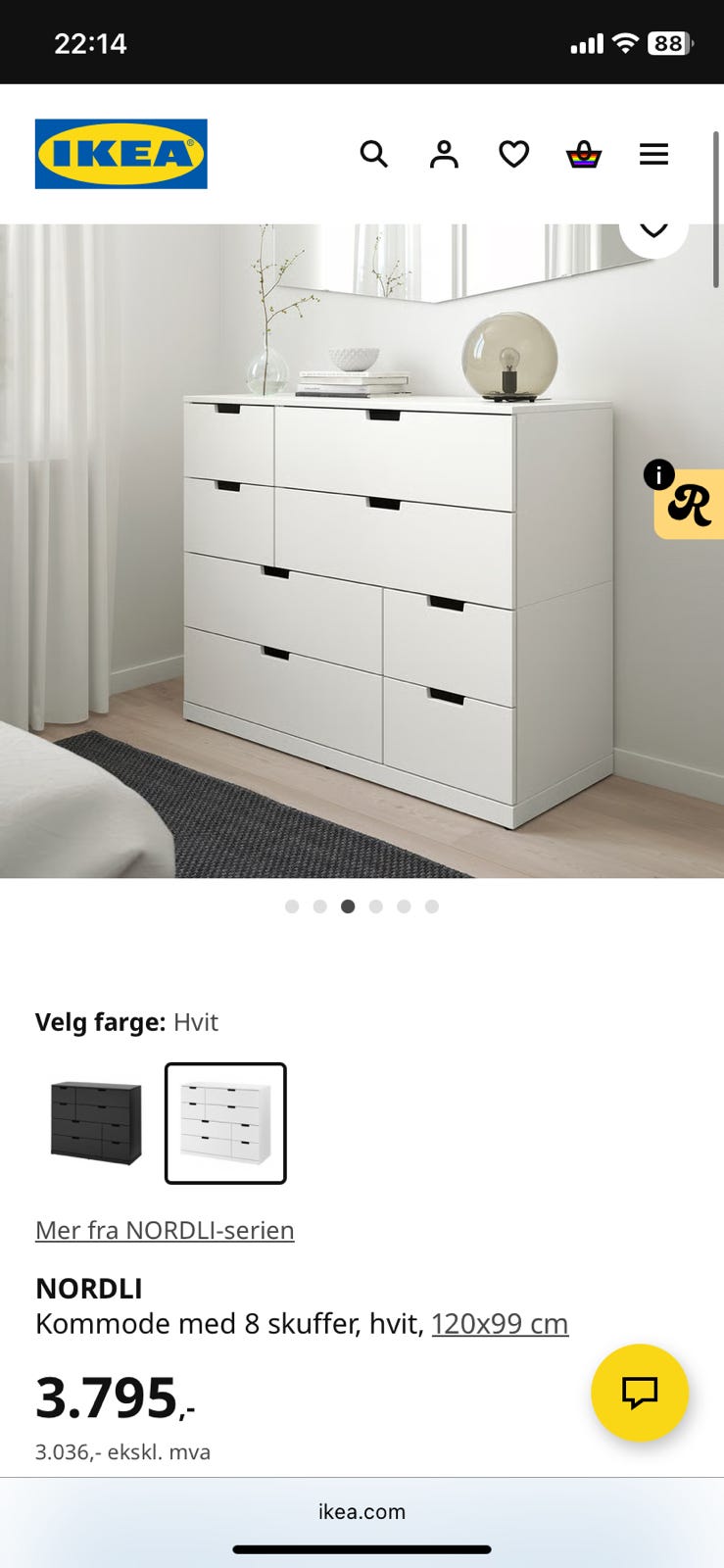This screenshot has width=724, height=1568.
Task: Click the IKEA logo
Action: [x=121, y=154]
